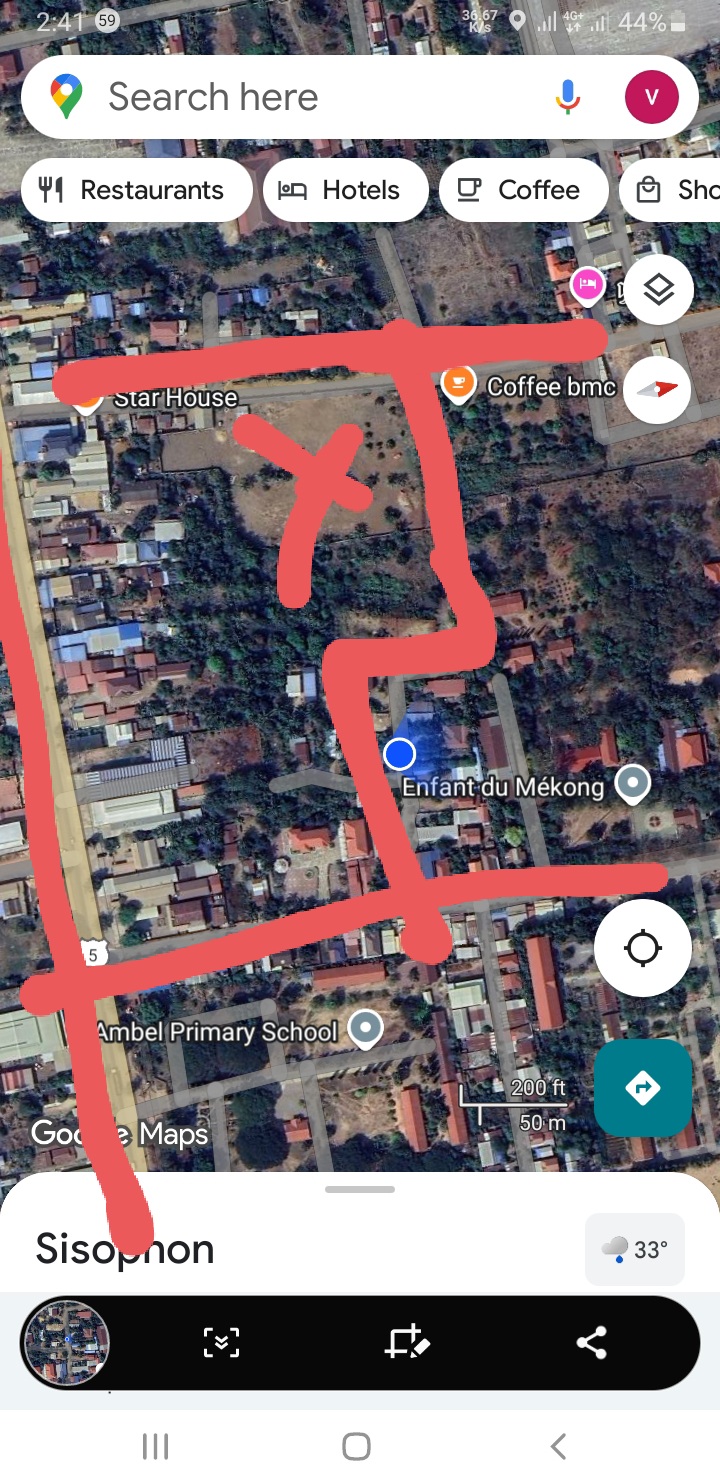The height and width of the screenshot is (1480, 720).
Task: Open directions with the teal arrow button
Action: (x=642, y=1087)
